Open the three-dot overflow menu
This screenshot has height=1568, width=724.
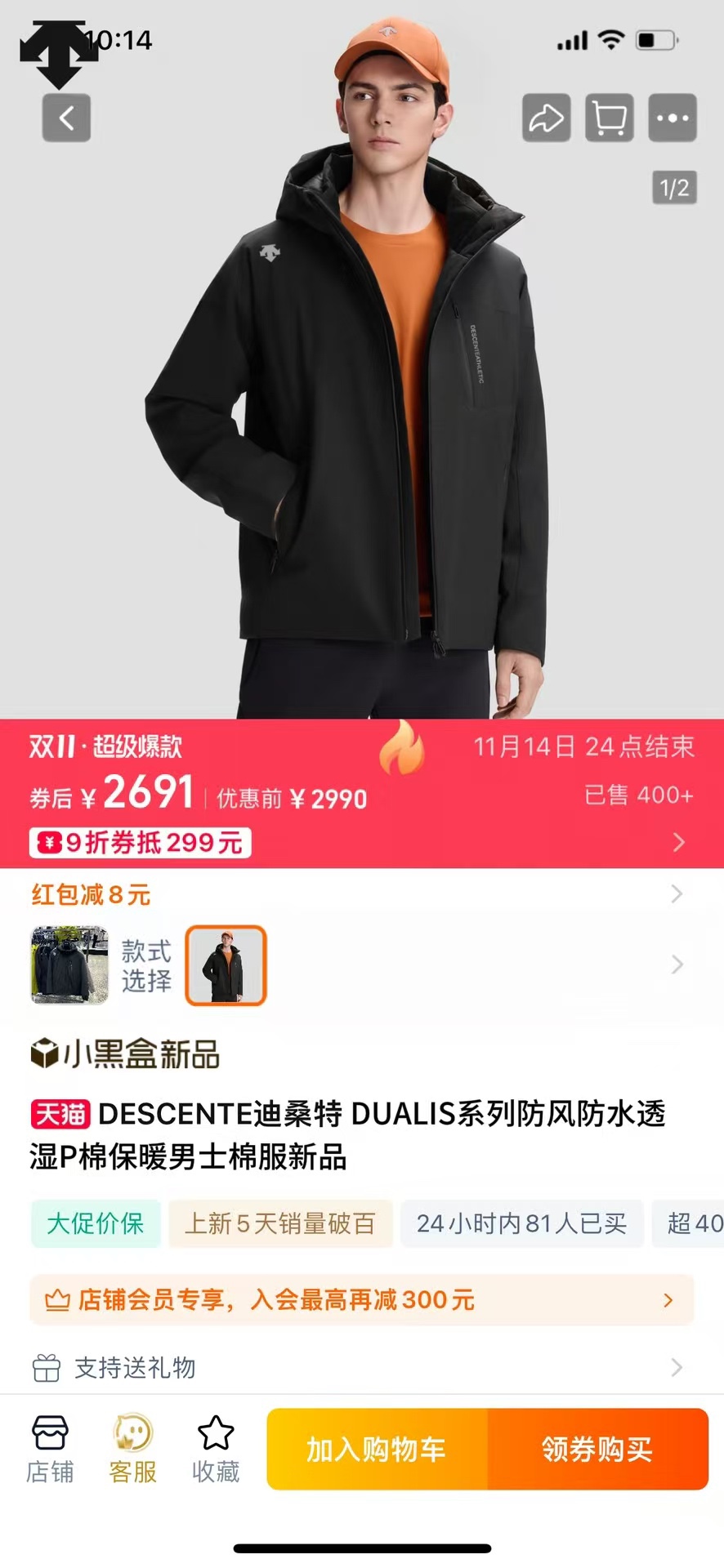(x=672, y=118)
